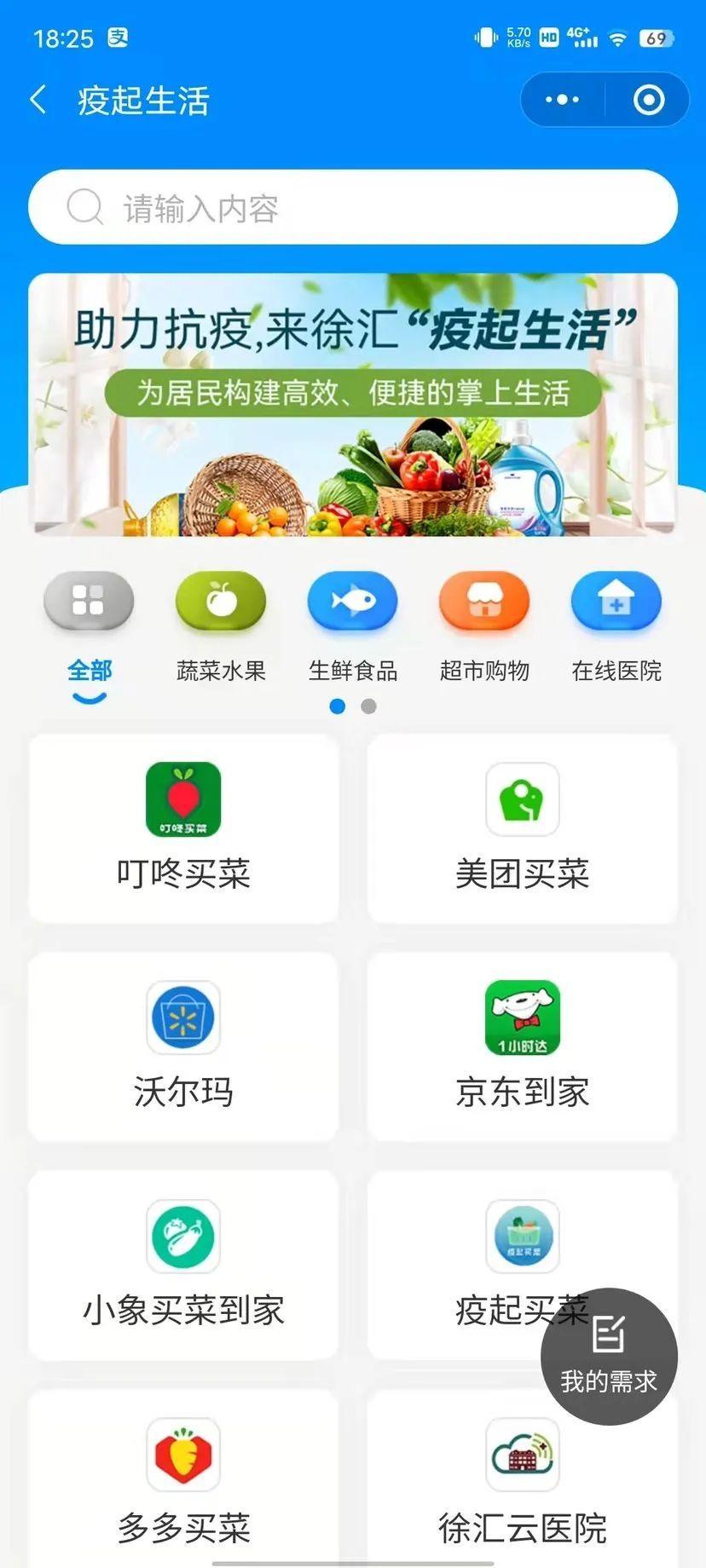This screenshot has width=706, height=1568.
Task: Open 小象买菜到家 card
Action: (x=183, y=1265)
